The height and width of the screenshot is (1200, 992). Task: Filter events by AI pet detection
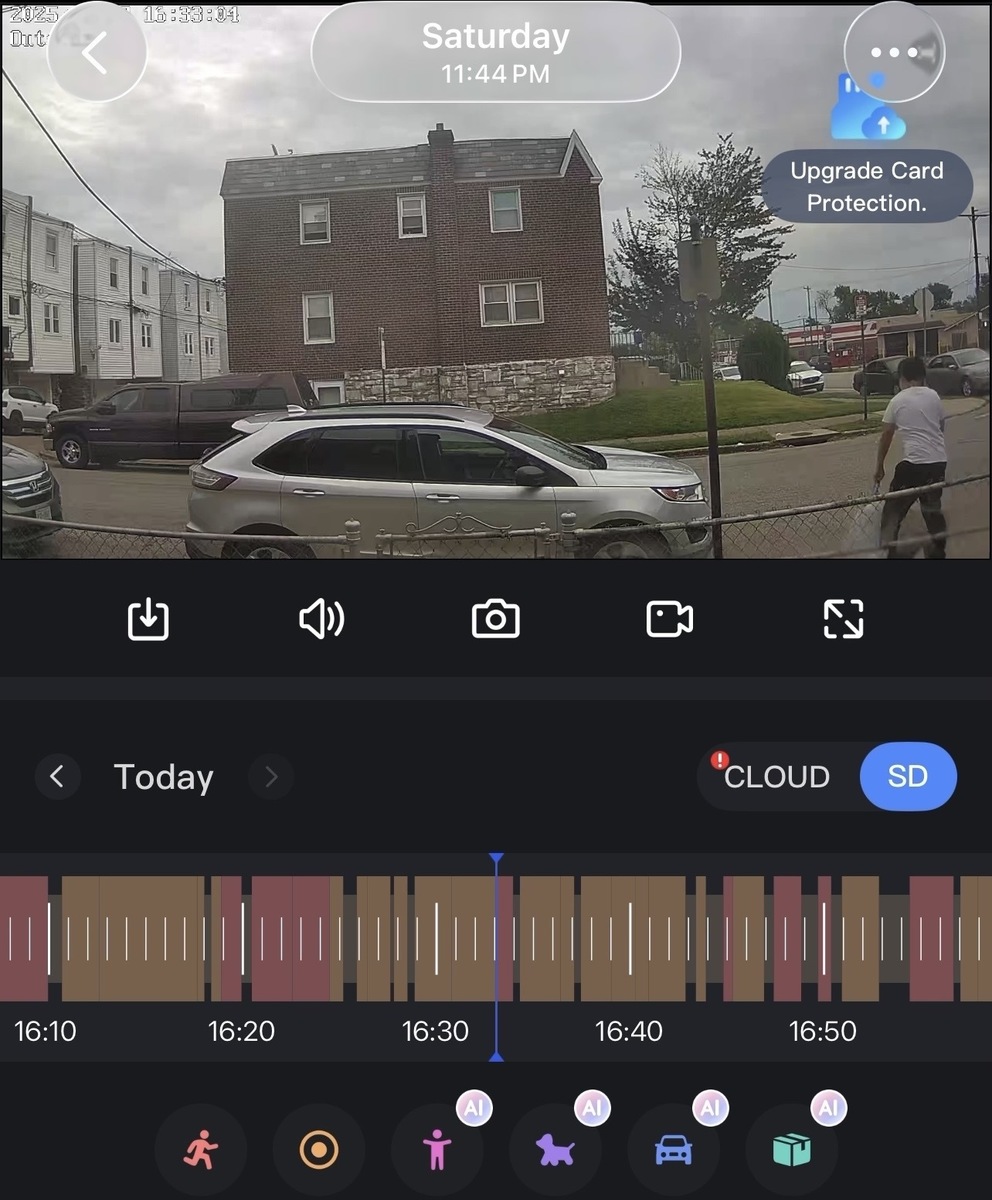tap(555, 1150)
